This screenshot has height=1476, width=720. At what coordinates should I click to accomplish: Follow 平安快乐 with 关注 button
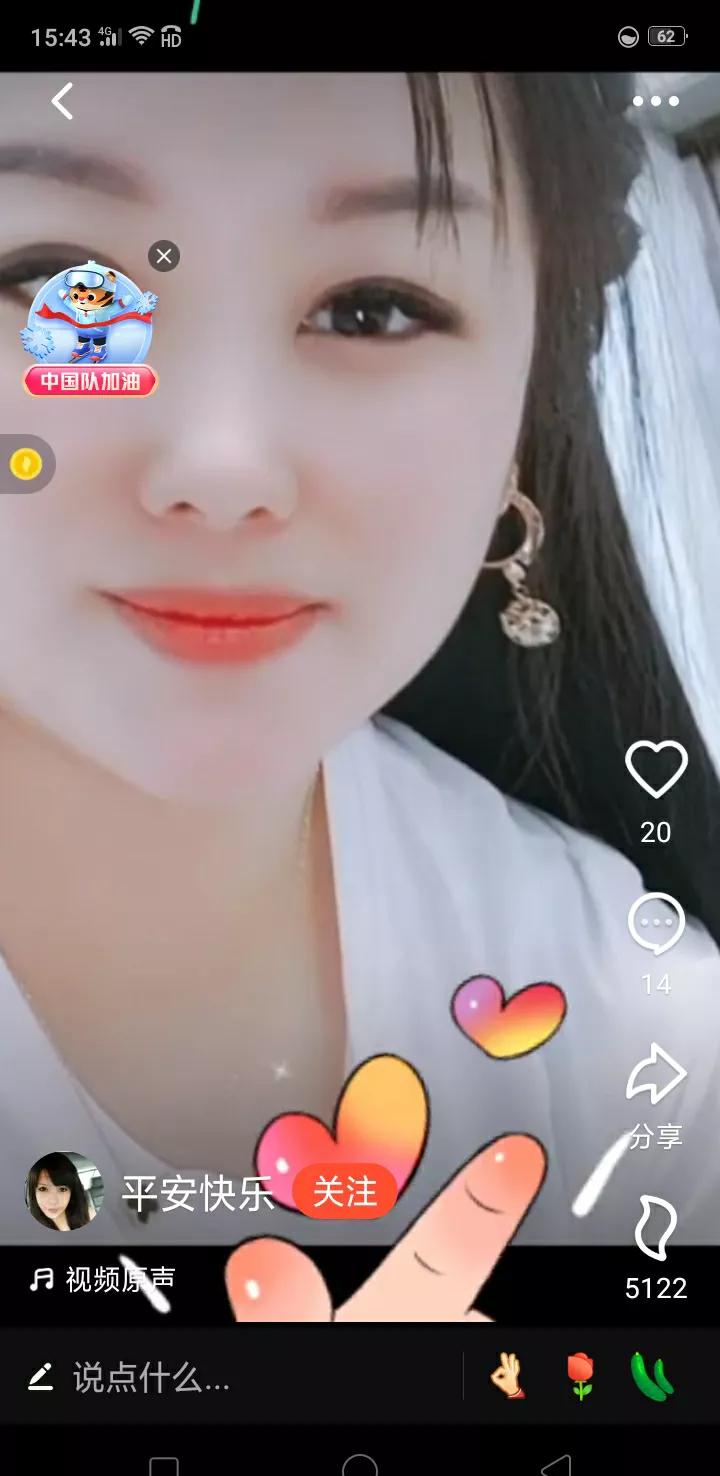[x=344, y=1192]
